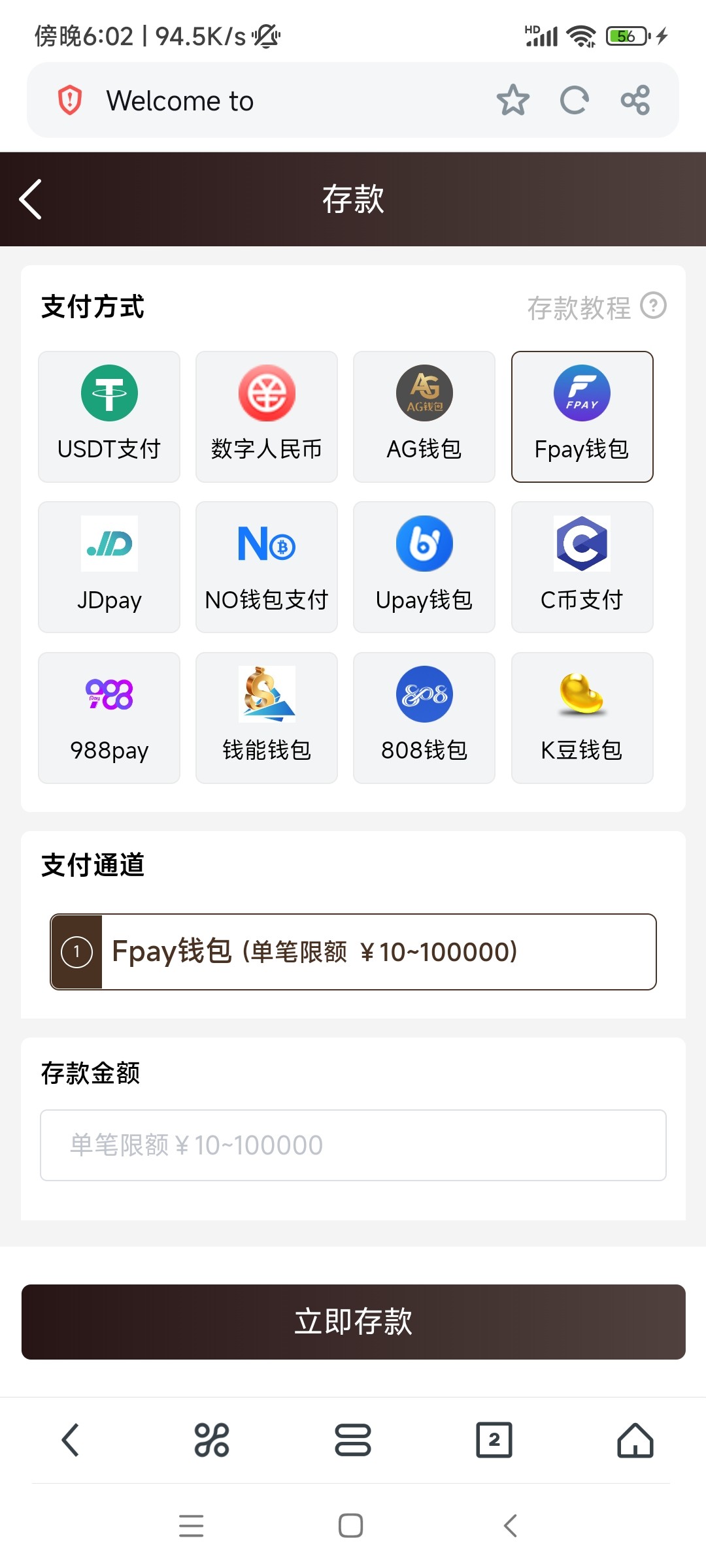Choose 988pay payment option
Image resolution: width=706 pixels, height=1568 pixels.
109,717
